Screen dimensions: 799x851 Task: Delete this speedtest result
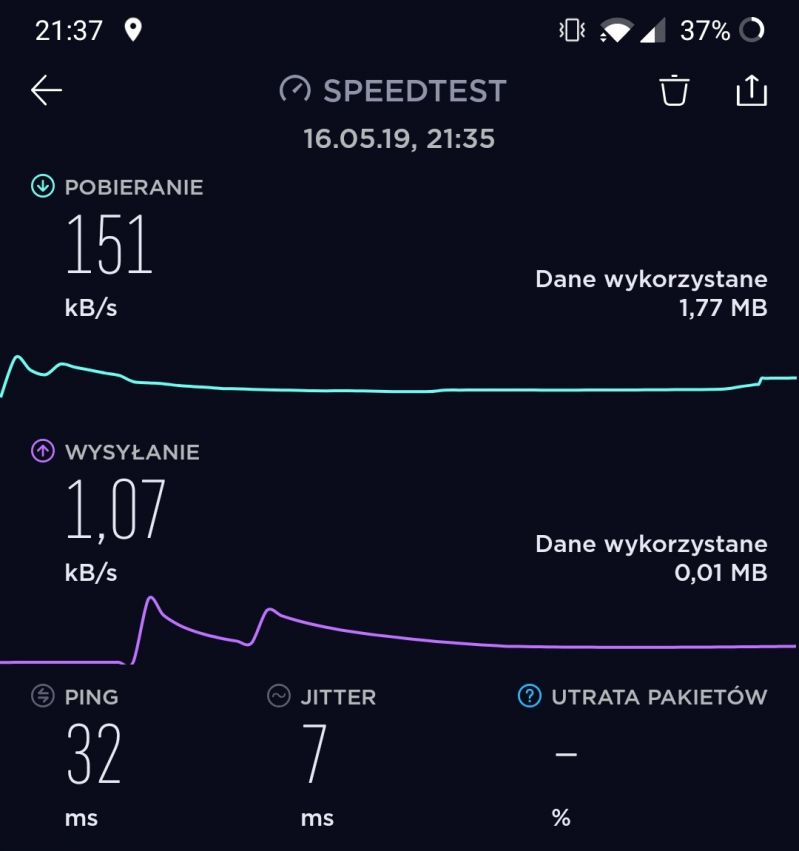(674, 90)
